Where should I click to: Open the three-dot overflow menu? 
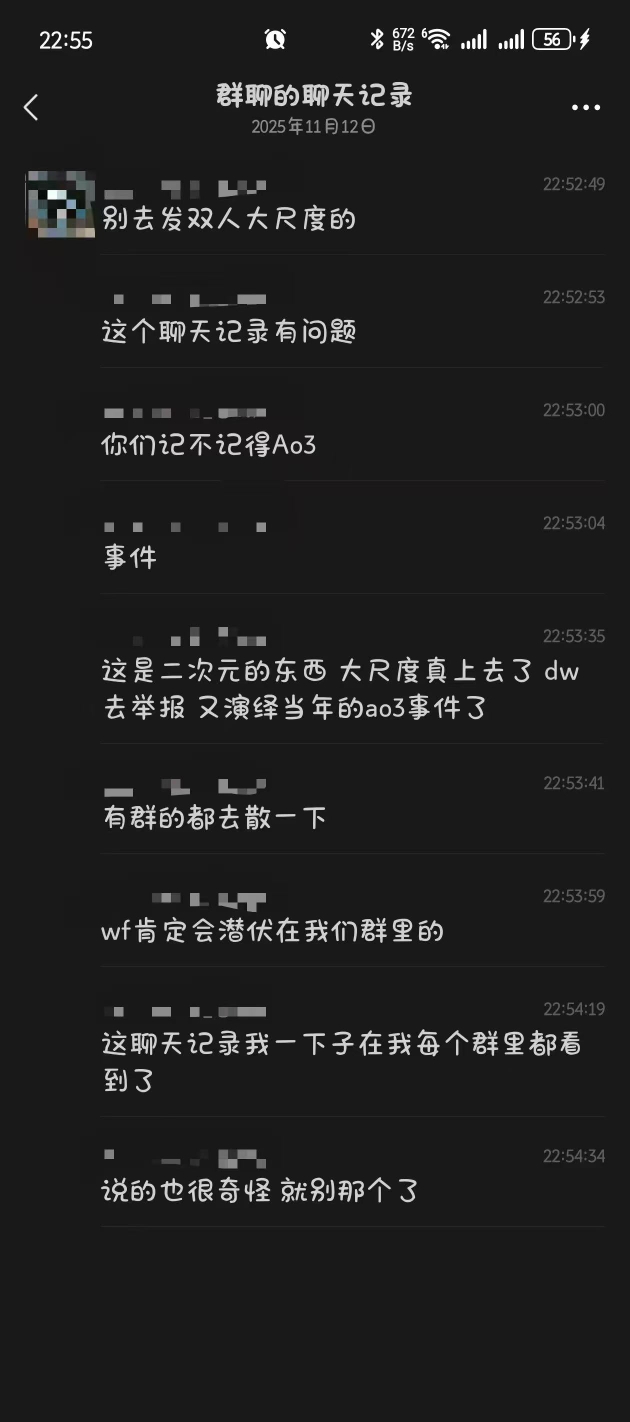pos(586,107)
